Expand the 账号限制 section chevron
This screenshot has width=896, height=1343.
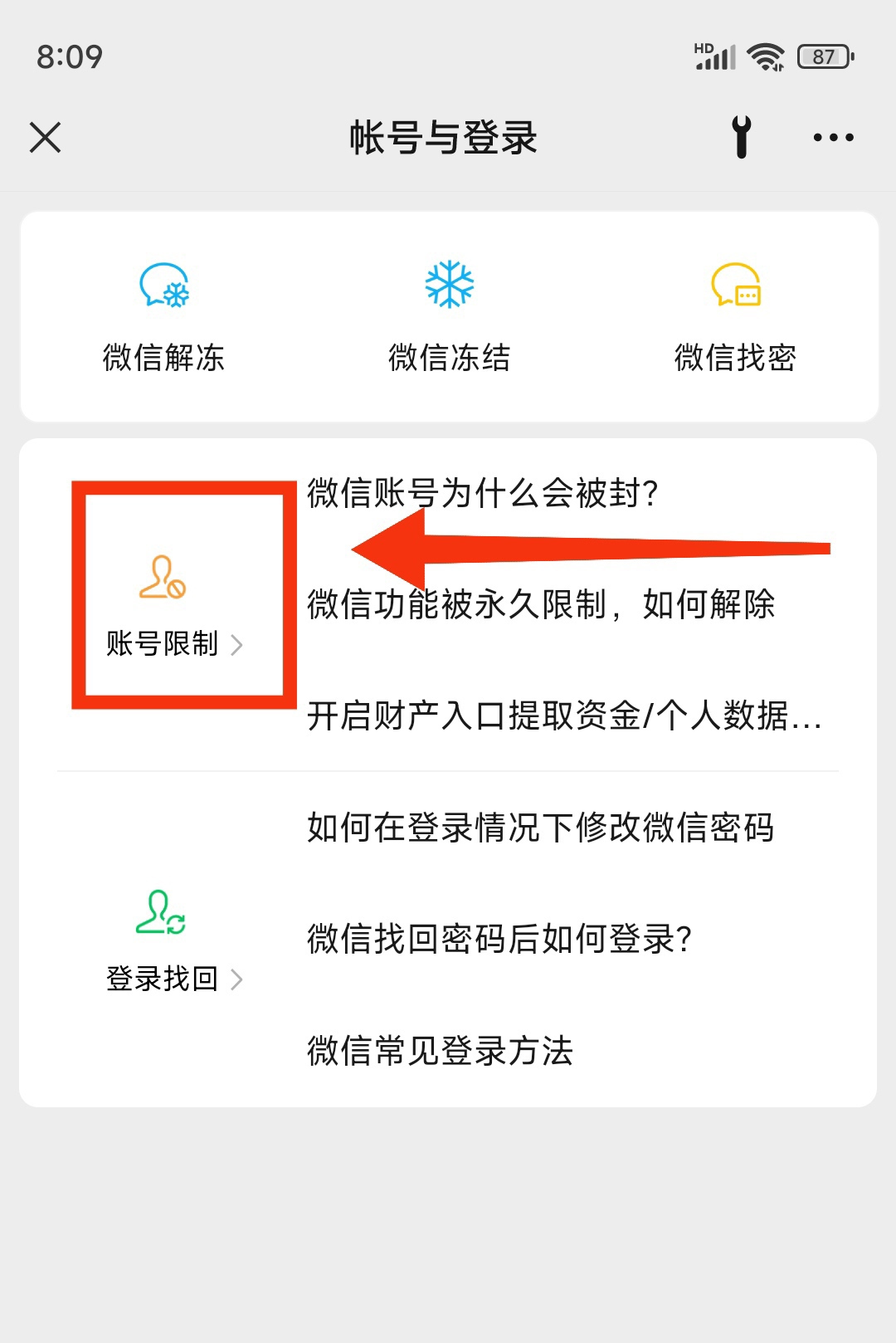pyautogui.click(x=238, y=646)
